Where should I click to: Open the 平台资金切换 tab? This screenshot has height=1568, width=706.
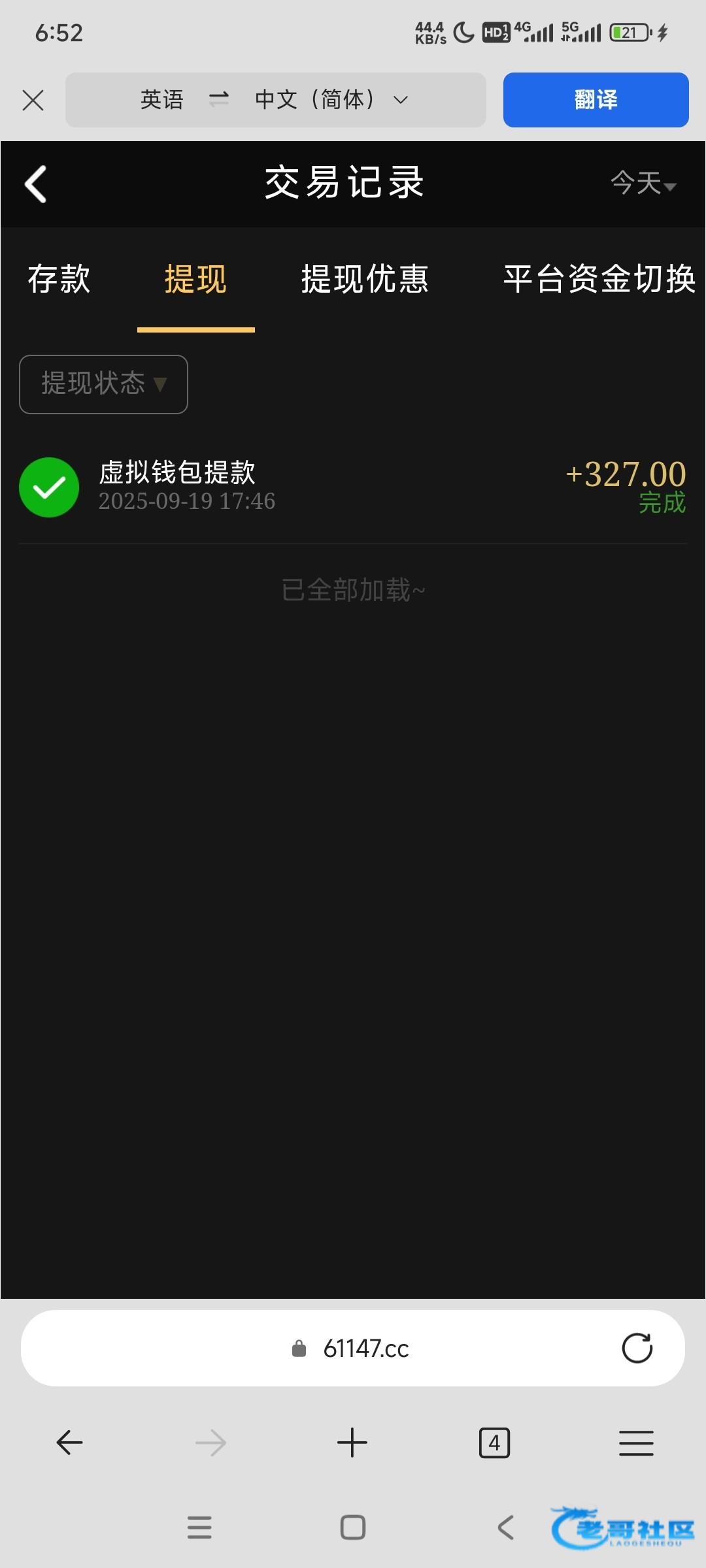pyautogui.click(x=599, y=279)
